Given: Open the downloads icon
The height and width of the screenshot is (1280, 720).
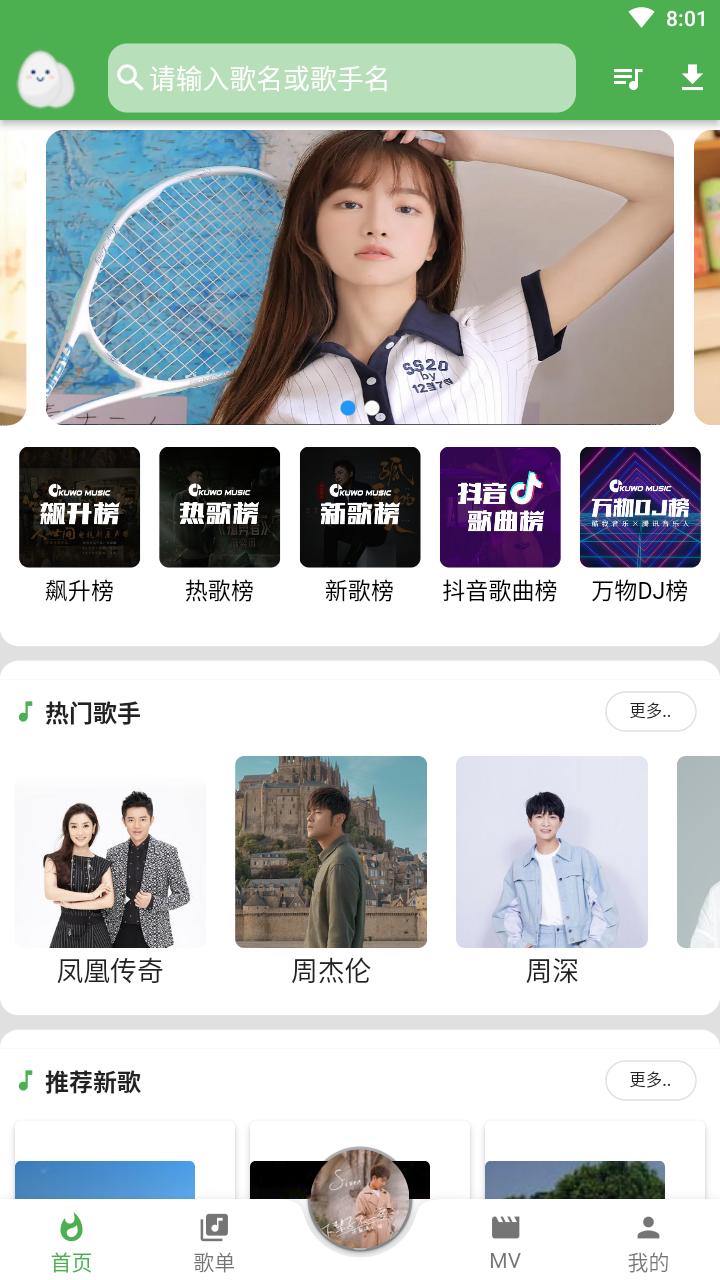Looking at the screenshot, I should point(692,78).
